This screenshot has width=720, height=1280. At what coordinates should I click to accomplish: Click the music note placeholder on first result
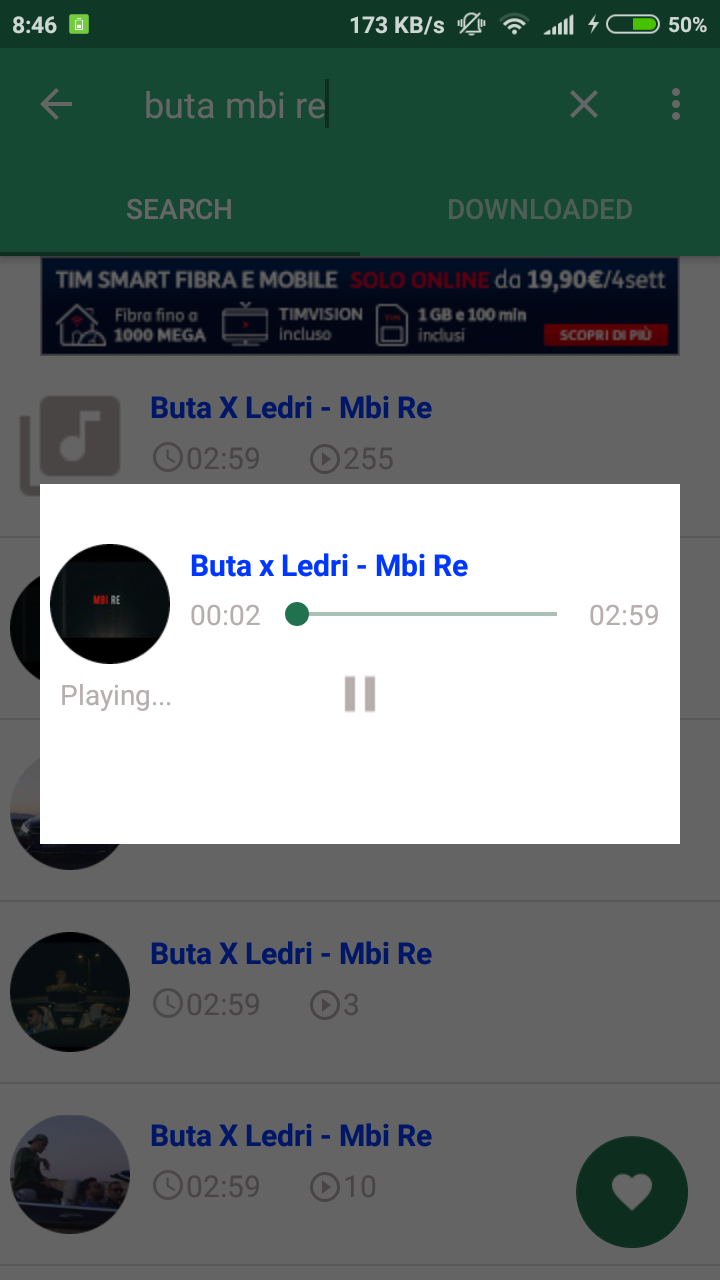tap(79, 437)
